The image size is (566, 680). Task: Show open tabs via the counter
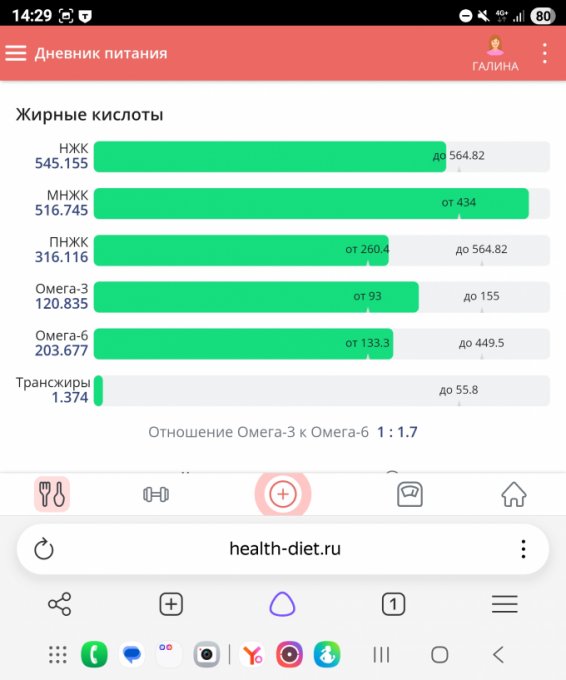coord(393,604)
